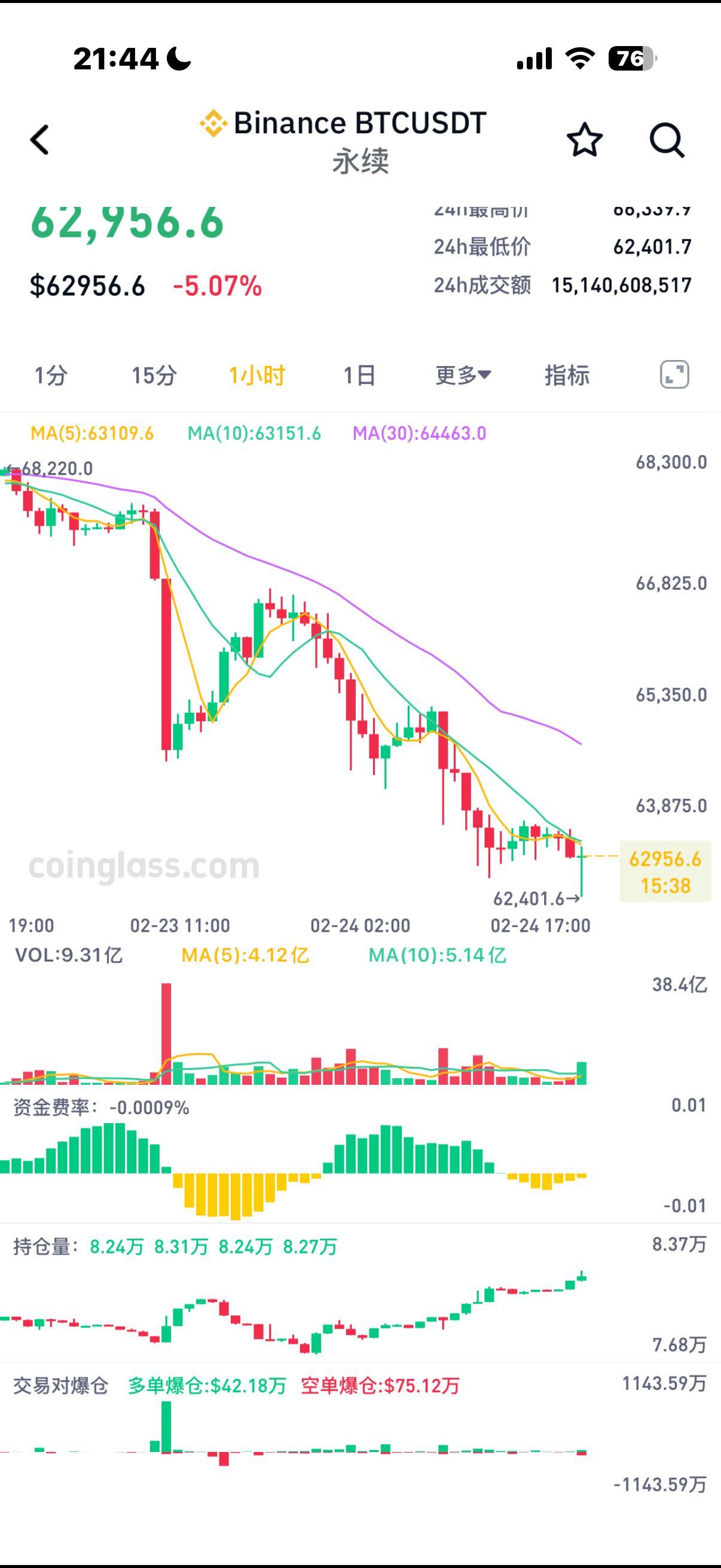721x1568 pixels.
Task: Go back to the previous screen
Action: (x=40, y=140)
